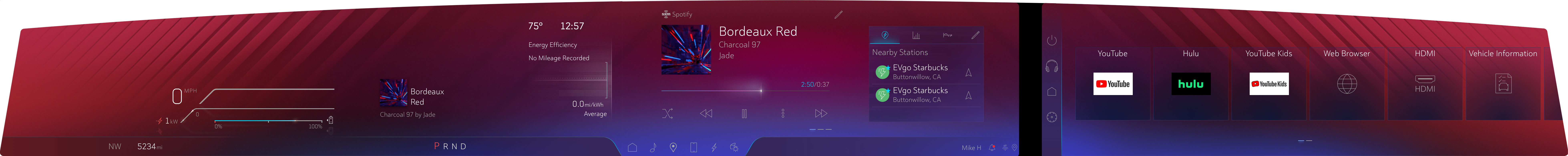Go to the home screen in dock
1568x156 pixels.
click(x=632, y=147)
